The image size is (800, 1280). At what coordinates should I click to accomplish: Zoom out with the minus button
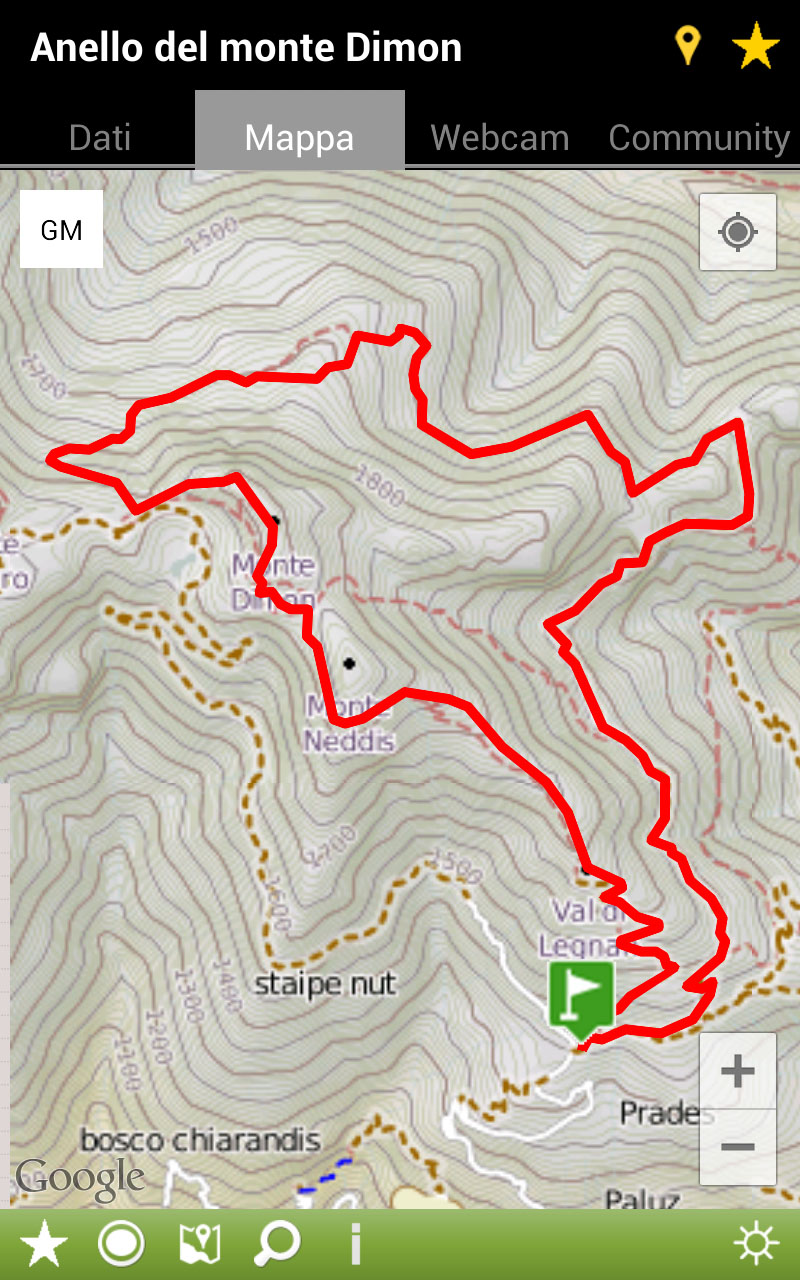coord(738,1147)
